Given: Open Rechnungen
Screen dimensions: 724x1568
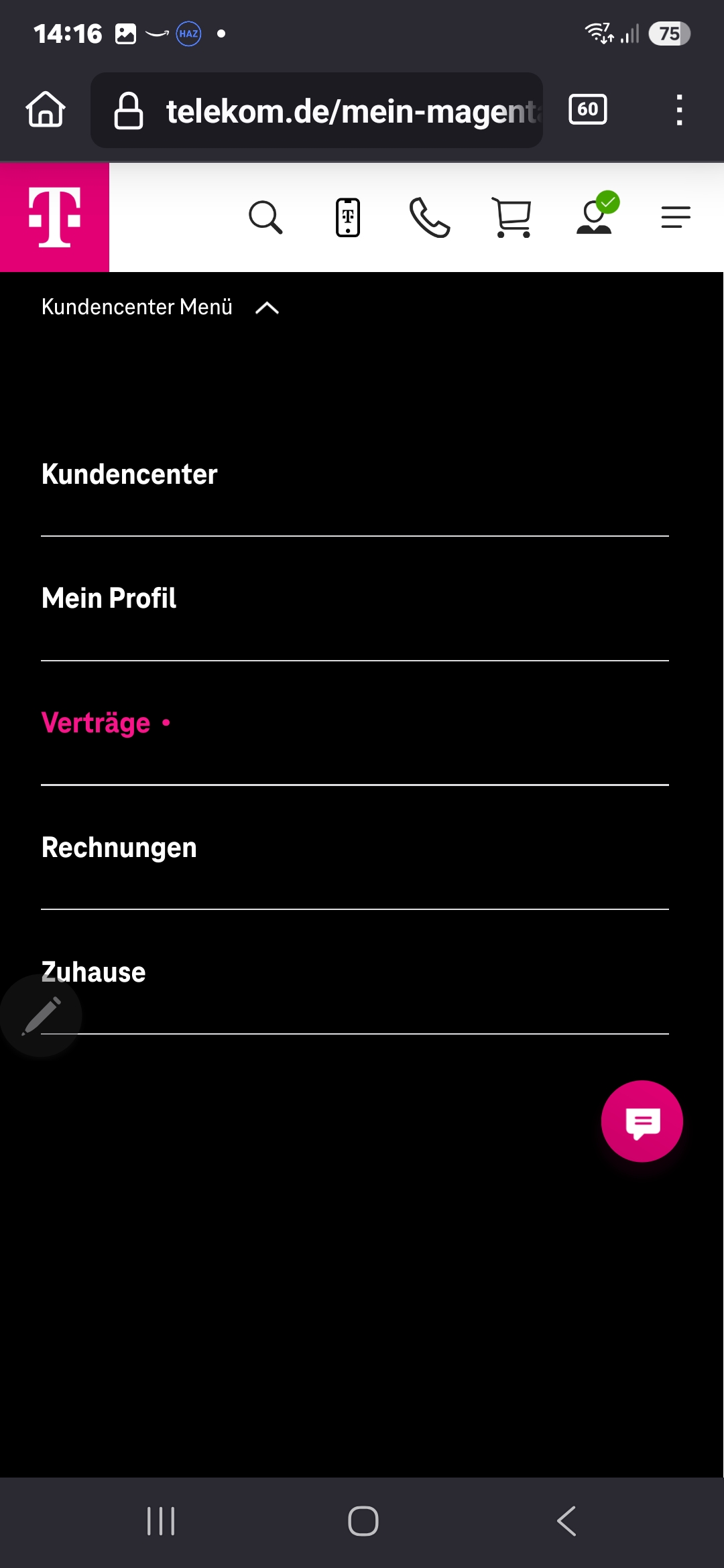Looking at the screenshot, I should tap(119, 848).
